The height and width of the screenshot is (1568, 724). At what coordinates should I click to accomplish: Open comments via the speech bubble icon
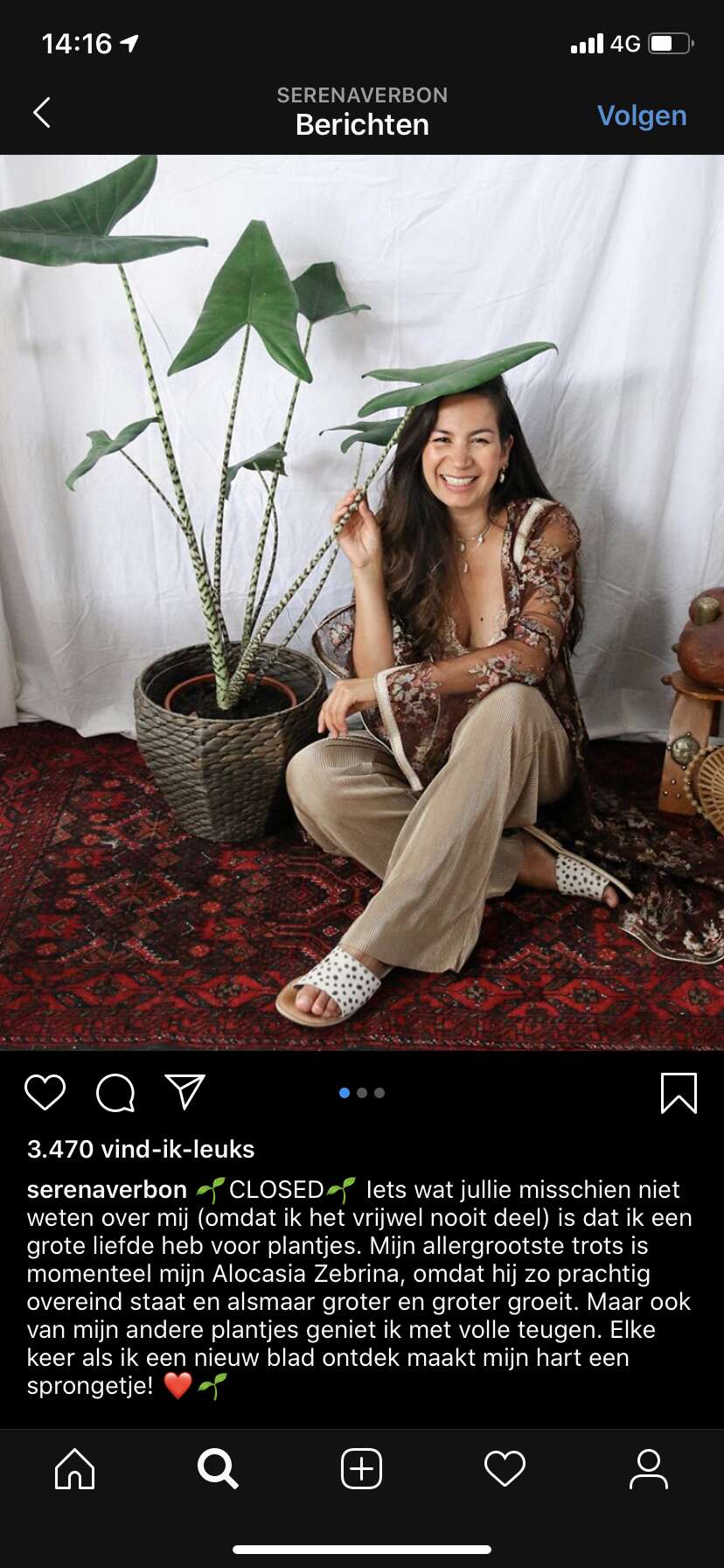click(115, 1093)
